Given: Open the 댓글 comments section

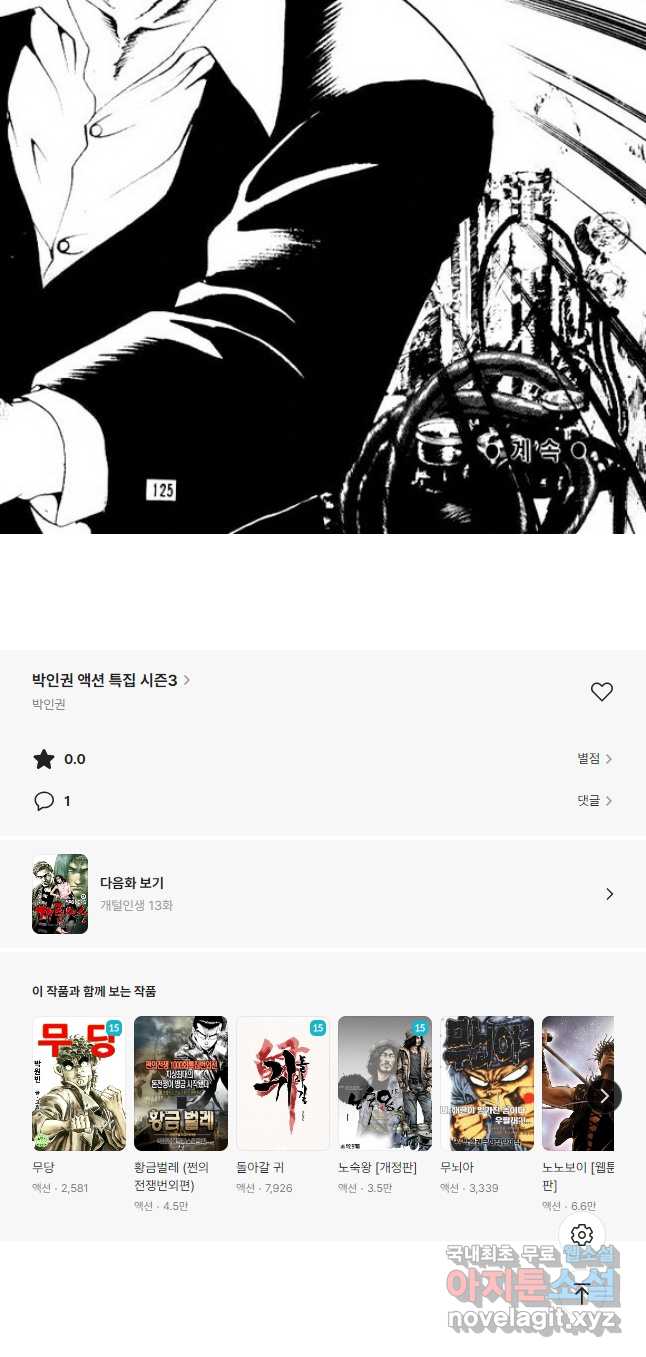Looking at the screenshot, I should [x=594, y=801].
